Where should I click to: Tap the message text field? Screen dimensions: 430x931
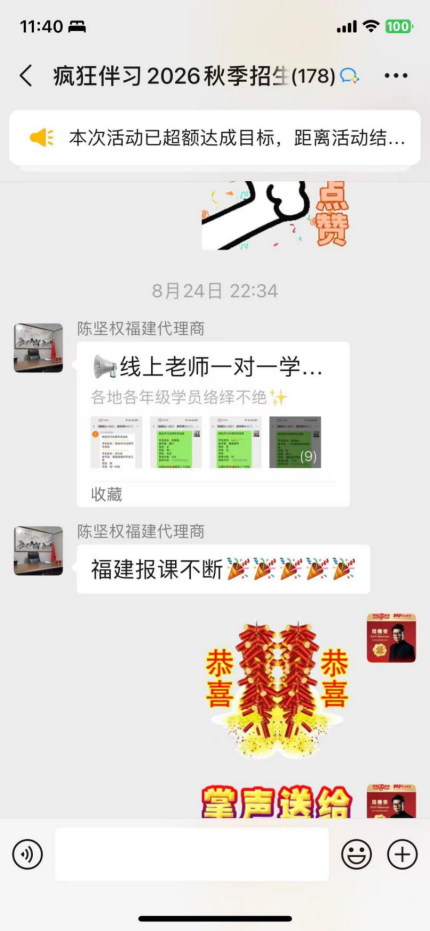pyautogui.click(x=192, y=854)
